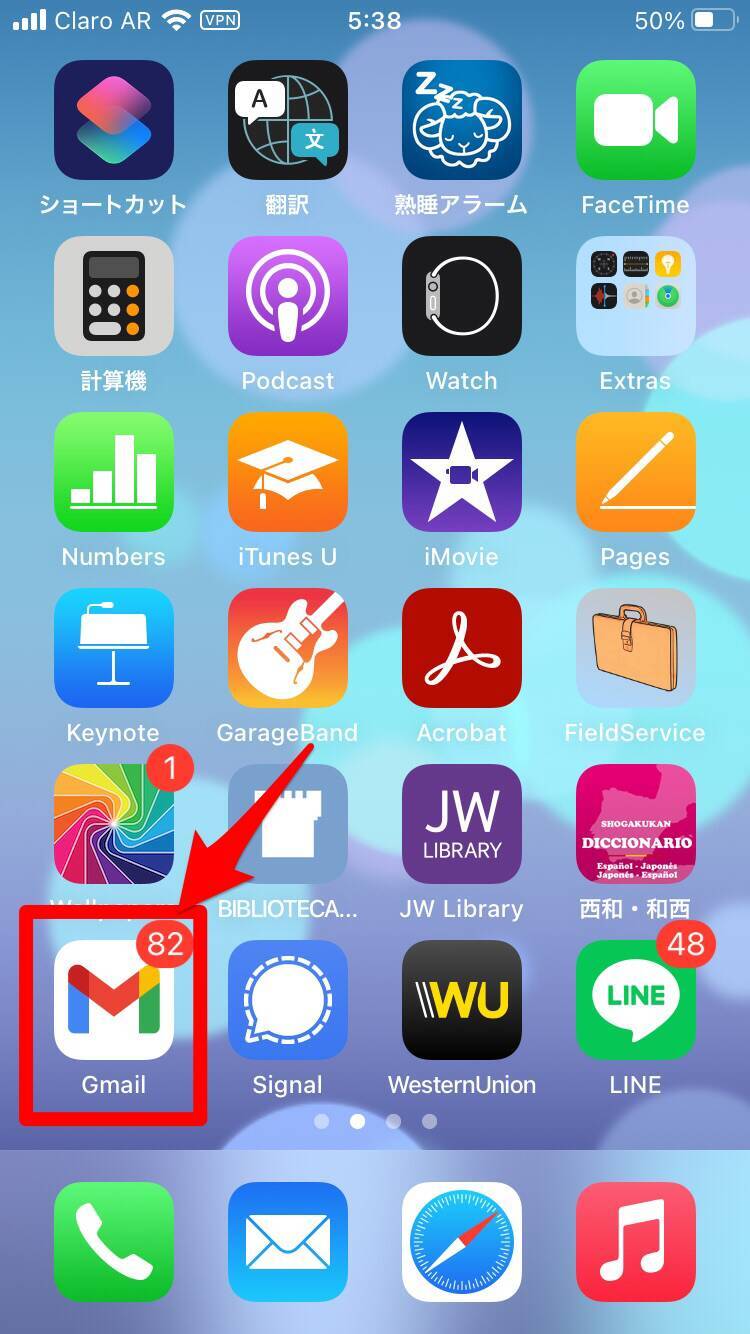Viewport: 750px width, 1334px height.
Task: Open the Podcast app
Action: (x=287, y=296)
